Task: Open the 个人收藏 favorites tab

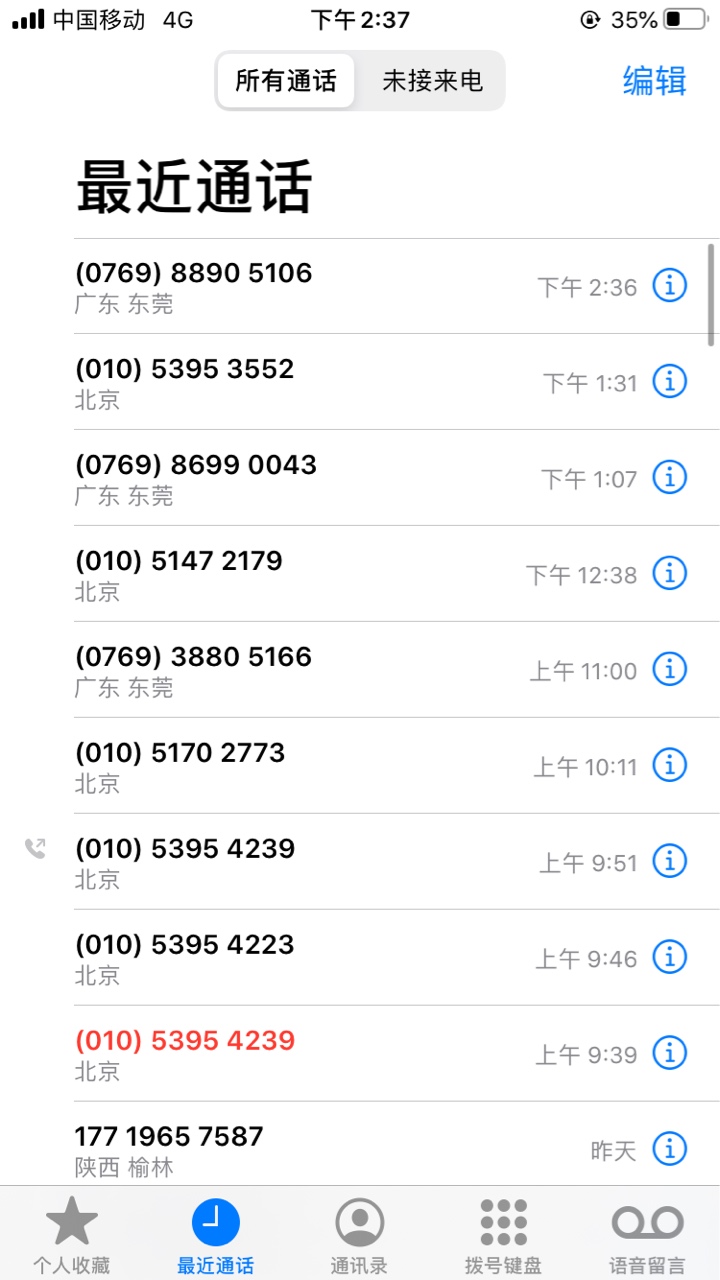Action: [71, 1235]
